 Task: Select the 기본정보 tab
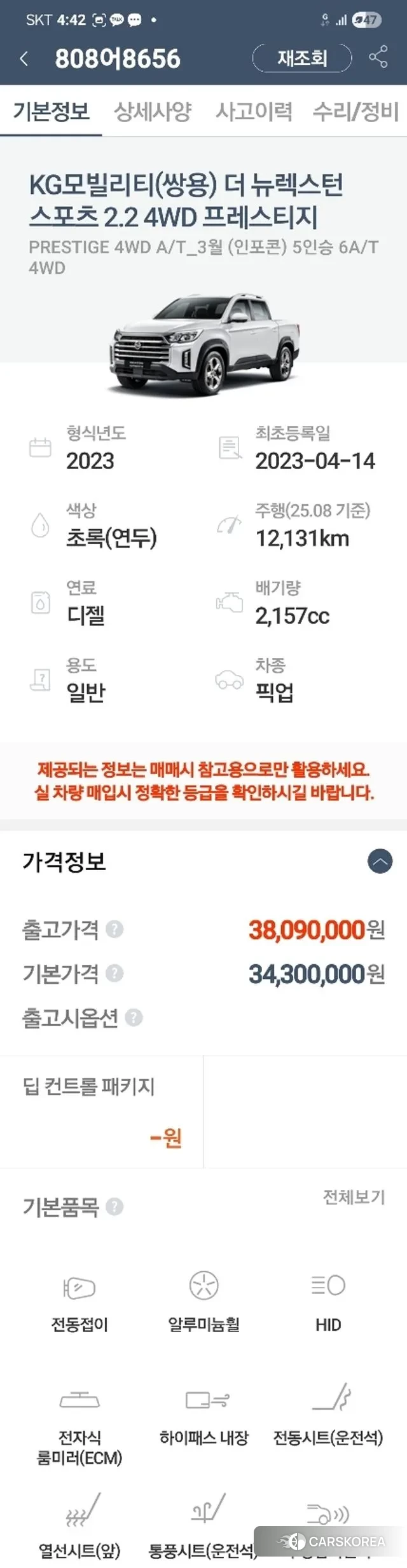(x=51, y=112)
